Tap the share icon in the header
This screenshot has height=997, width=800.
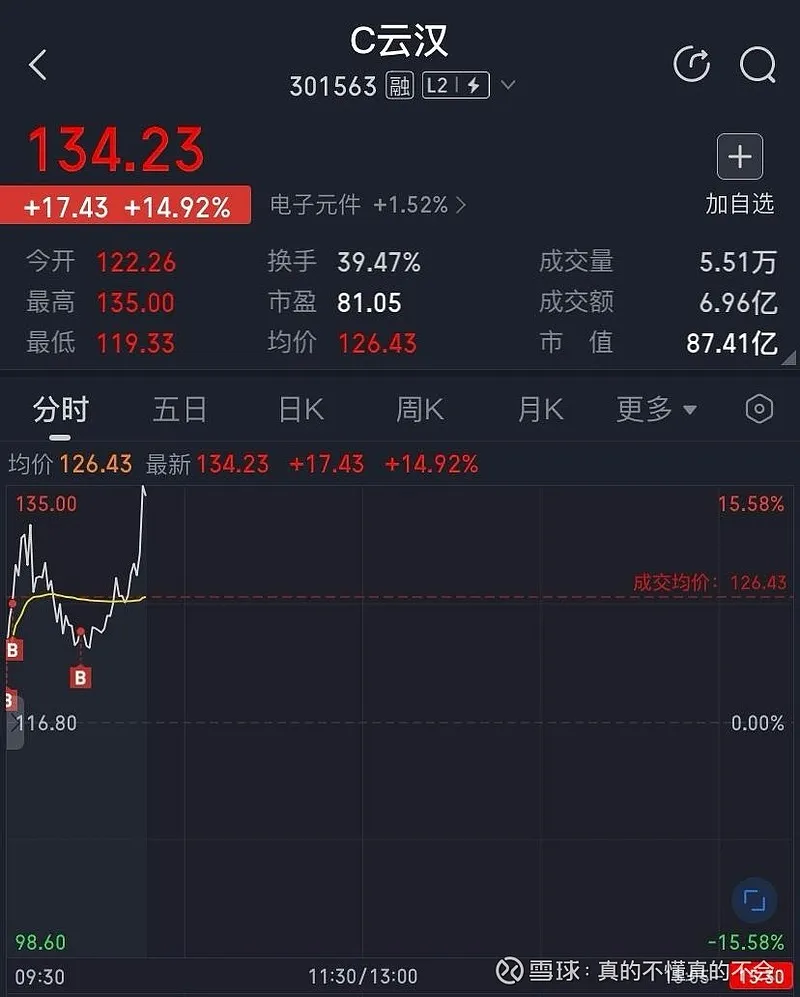[x=691, y=66]
